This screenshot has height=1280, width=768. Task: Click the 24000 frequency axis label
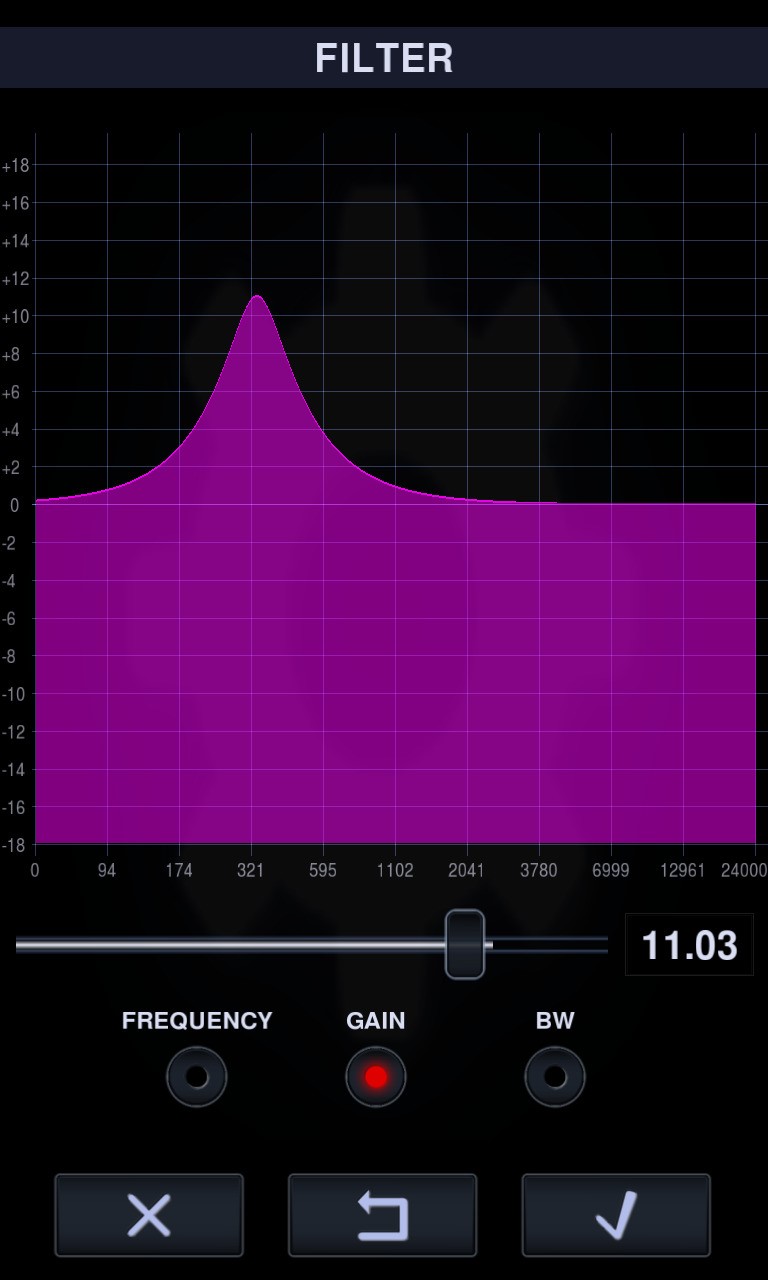743,871
